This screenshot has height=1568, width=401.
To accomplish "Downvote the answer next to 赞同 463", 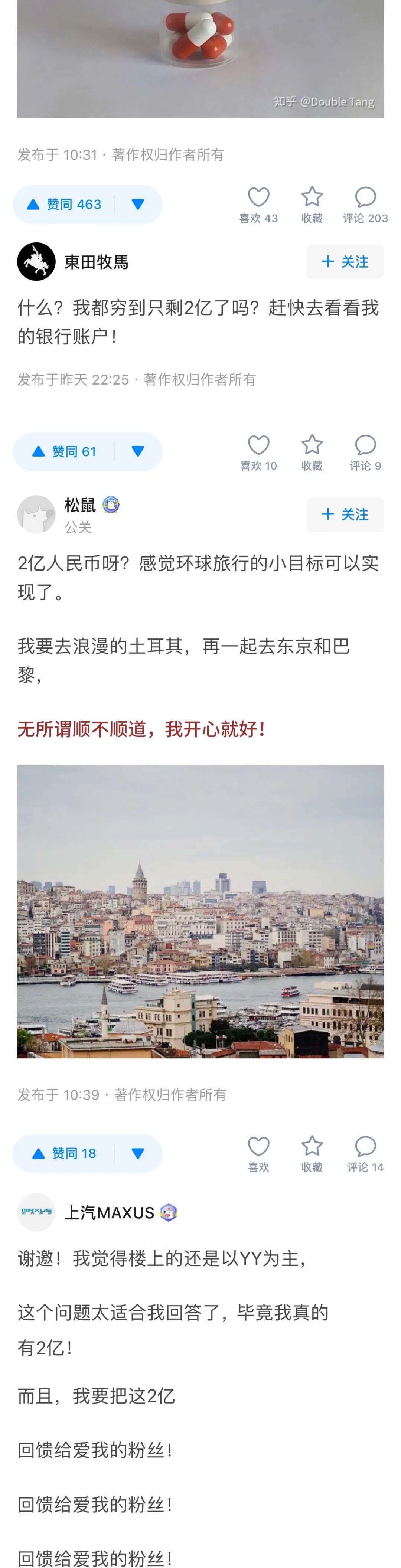I will (x=138, y=205).
